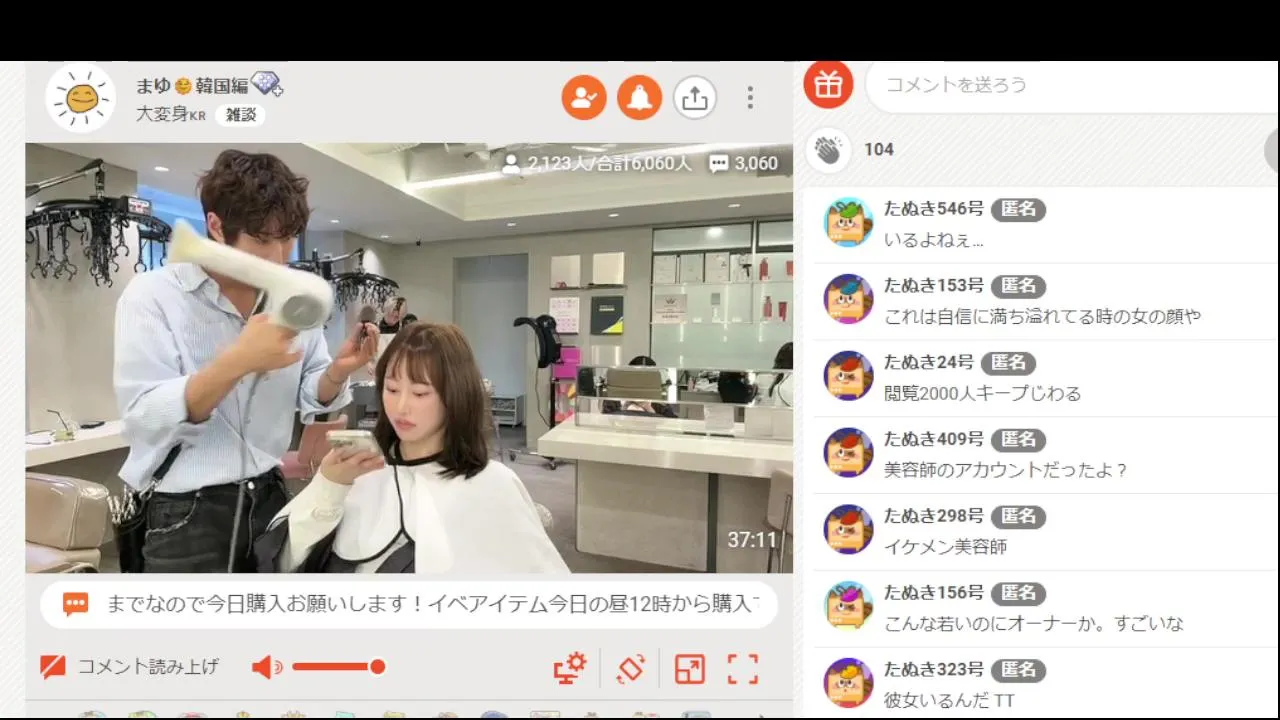1280x720 pixels.
Task: Open the notifications bell
Action: [x=639, y=98]
